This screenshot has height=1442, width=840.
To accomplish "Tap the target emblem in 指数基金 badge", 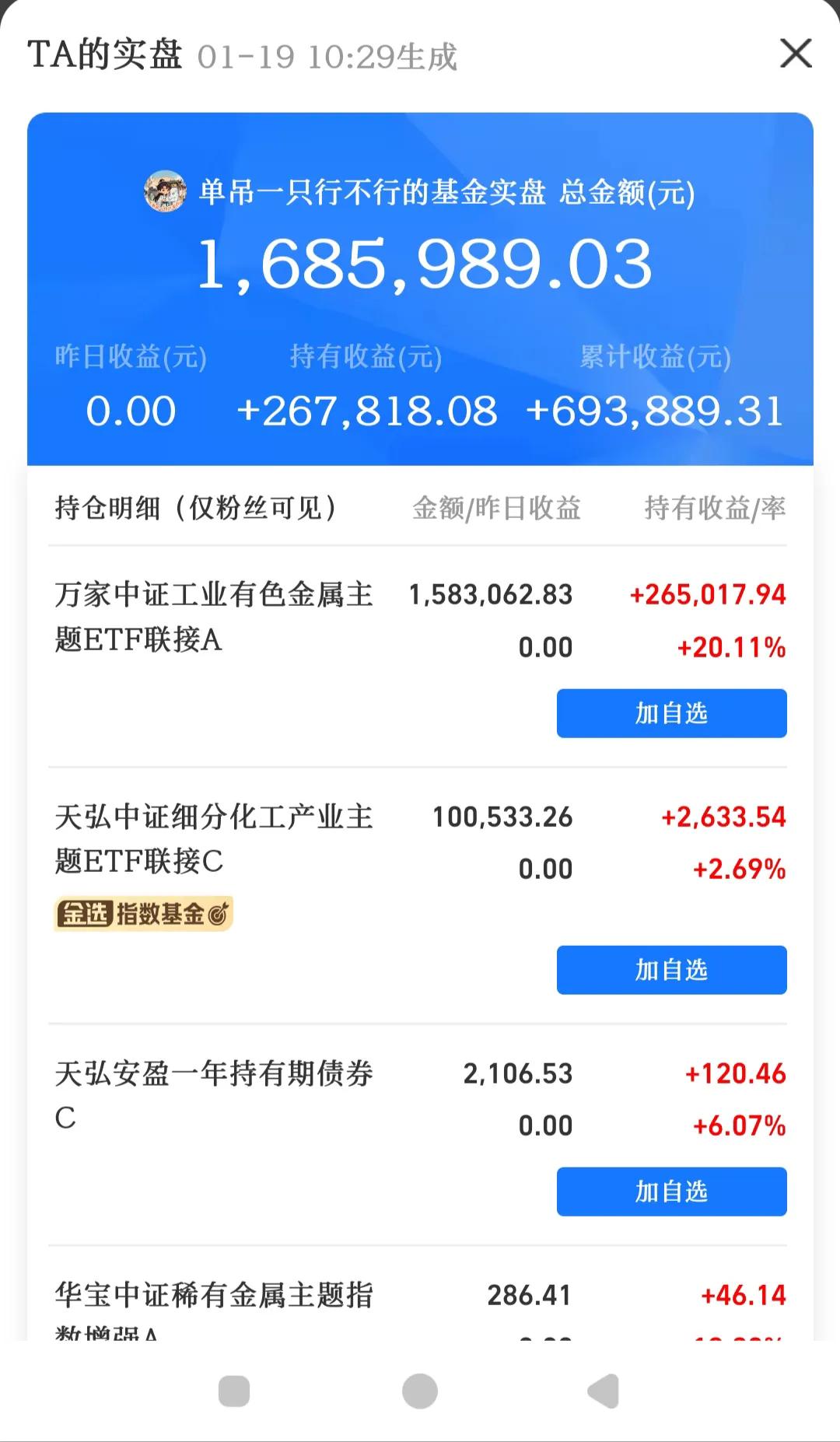I will [218, 914].
